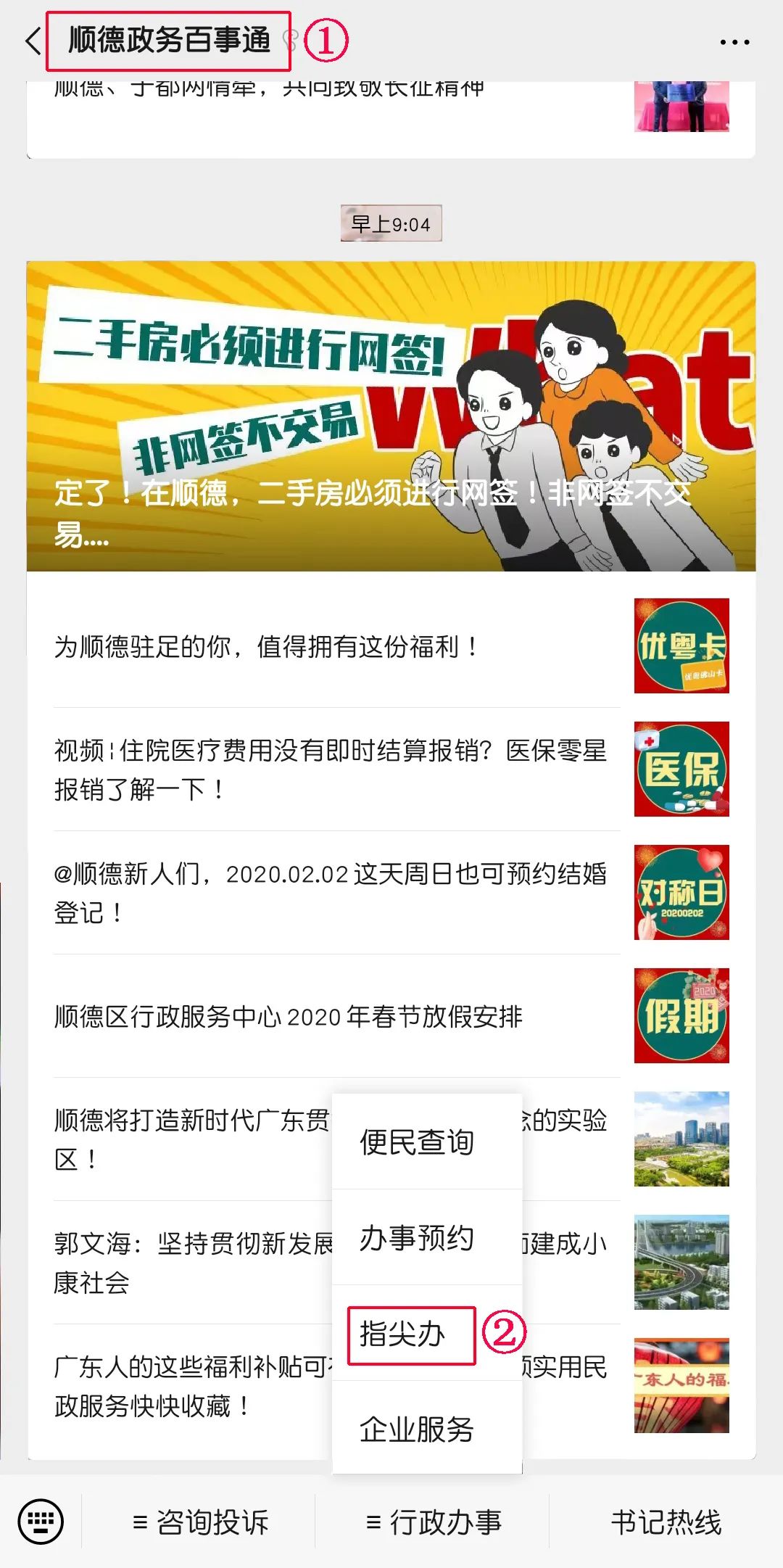
Task: Go back from the official account chat
Action: pos(33,41)
